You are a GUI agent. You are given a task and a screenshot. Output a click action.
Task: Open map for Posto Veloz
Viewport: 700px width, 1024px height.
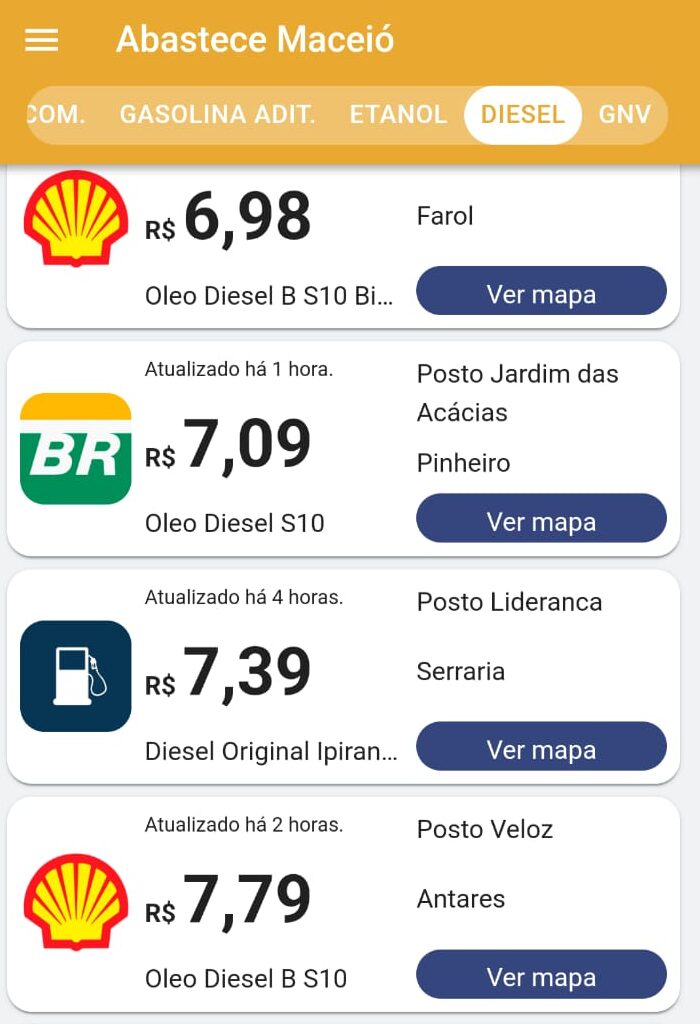541,975
